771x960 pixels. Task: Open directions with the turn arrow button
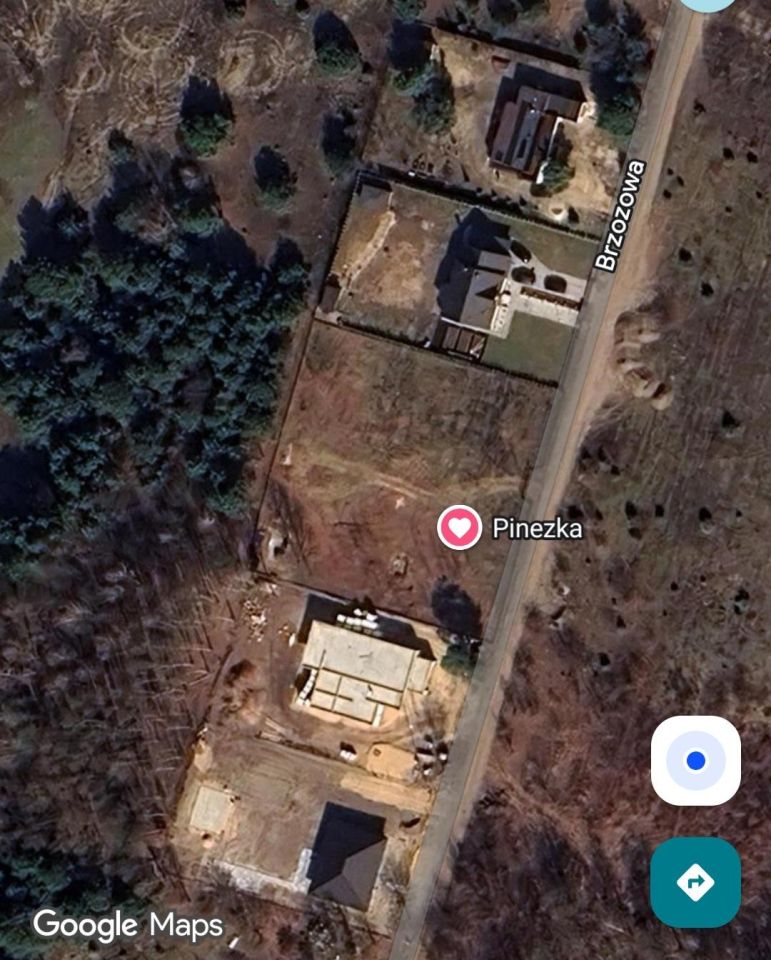[696, 882]
